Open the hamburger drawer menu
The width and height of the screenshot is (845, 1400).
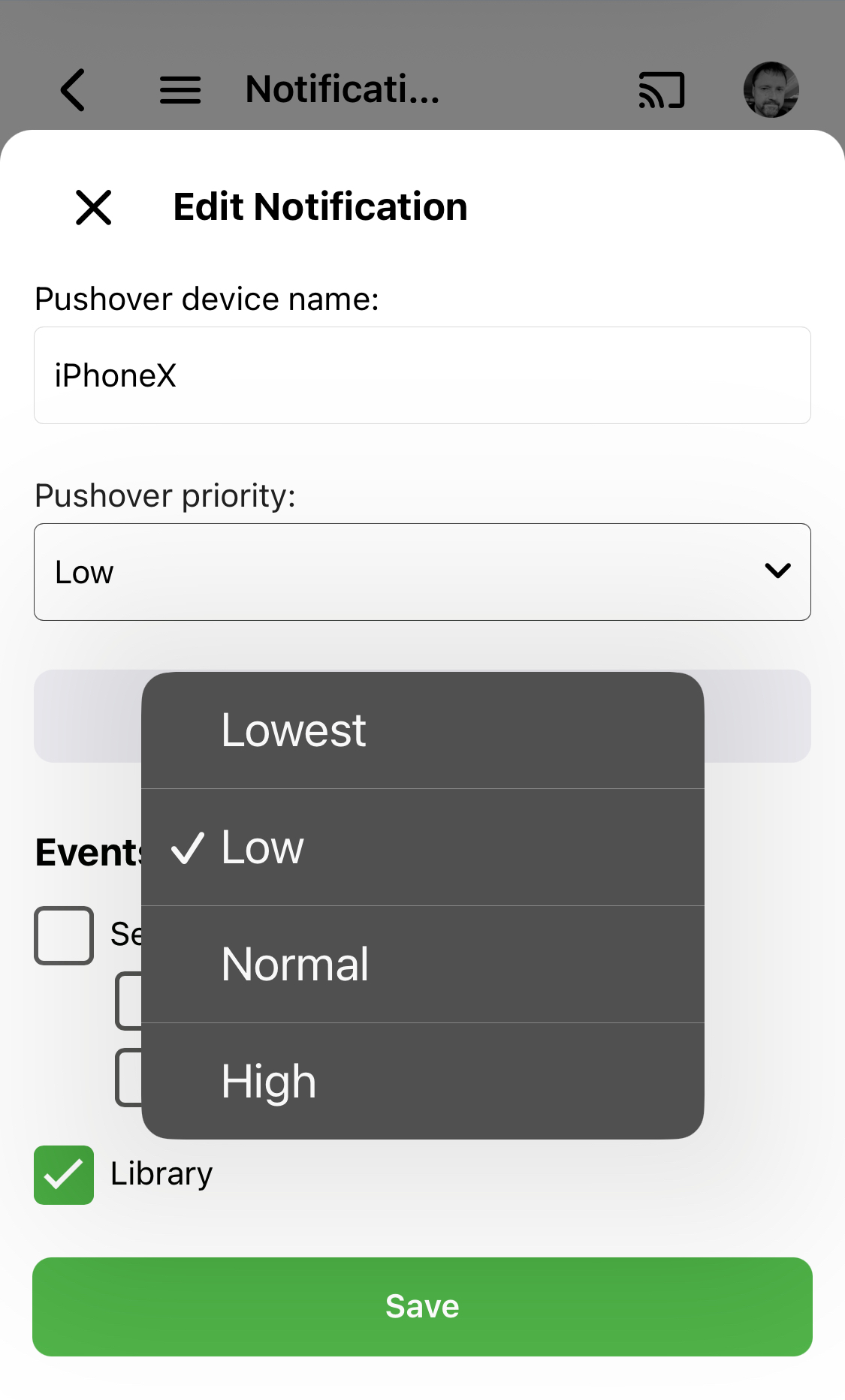click(180, 90)
